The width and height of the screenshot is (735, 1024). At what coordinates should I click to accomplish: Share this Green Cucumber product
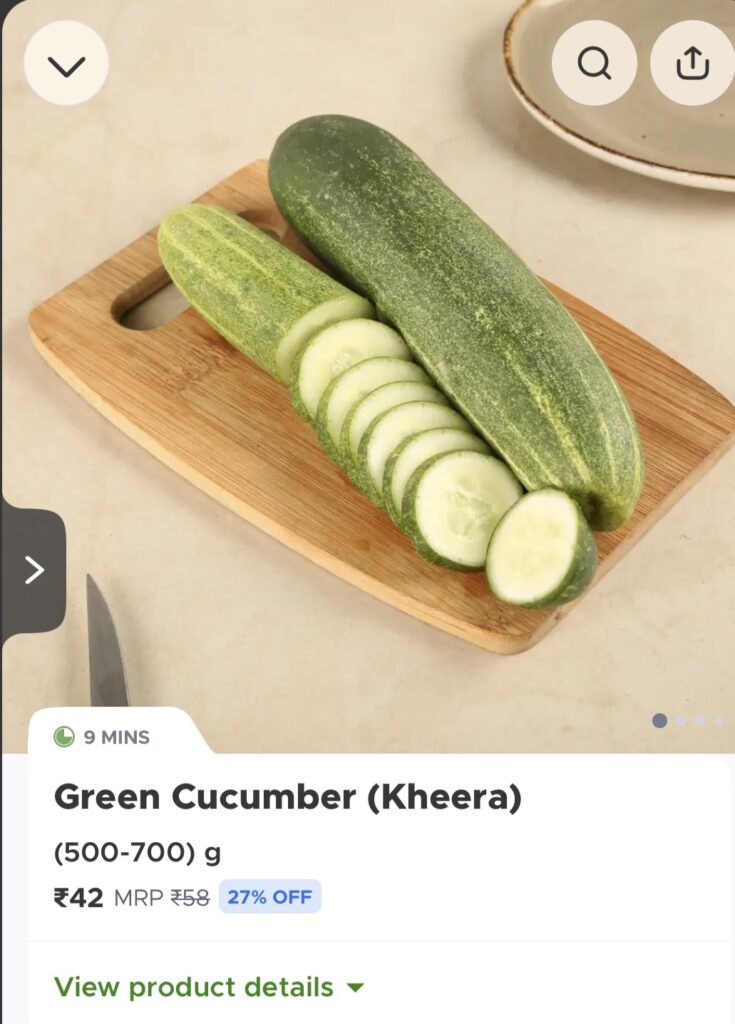692,63
